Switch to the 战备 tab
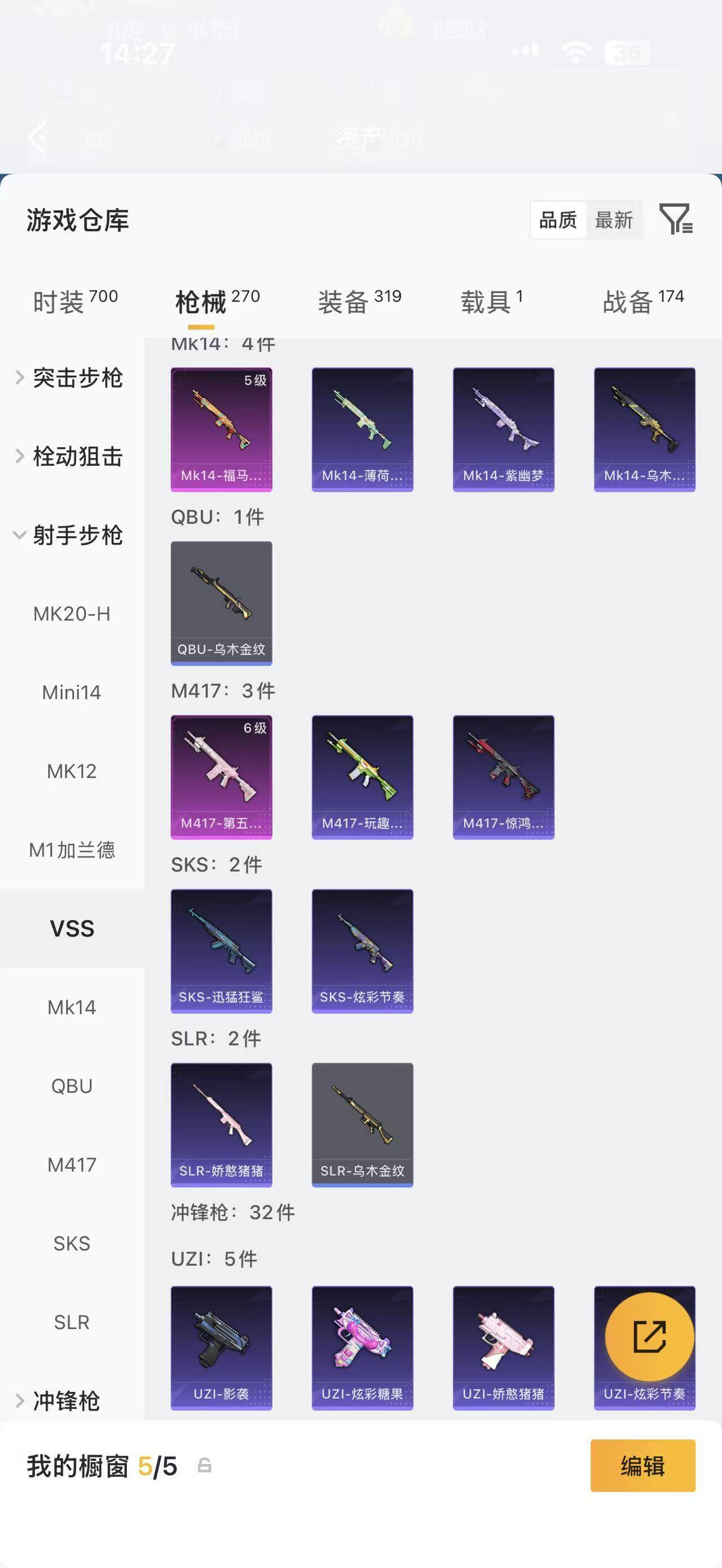722x1568 pixels. click(x=643, y=301)
